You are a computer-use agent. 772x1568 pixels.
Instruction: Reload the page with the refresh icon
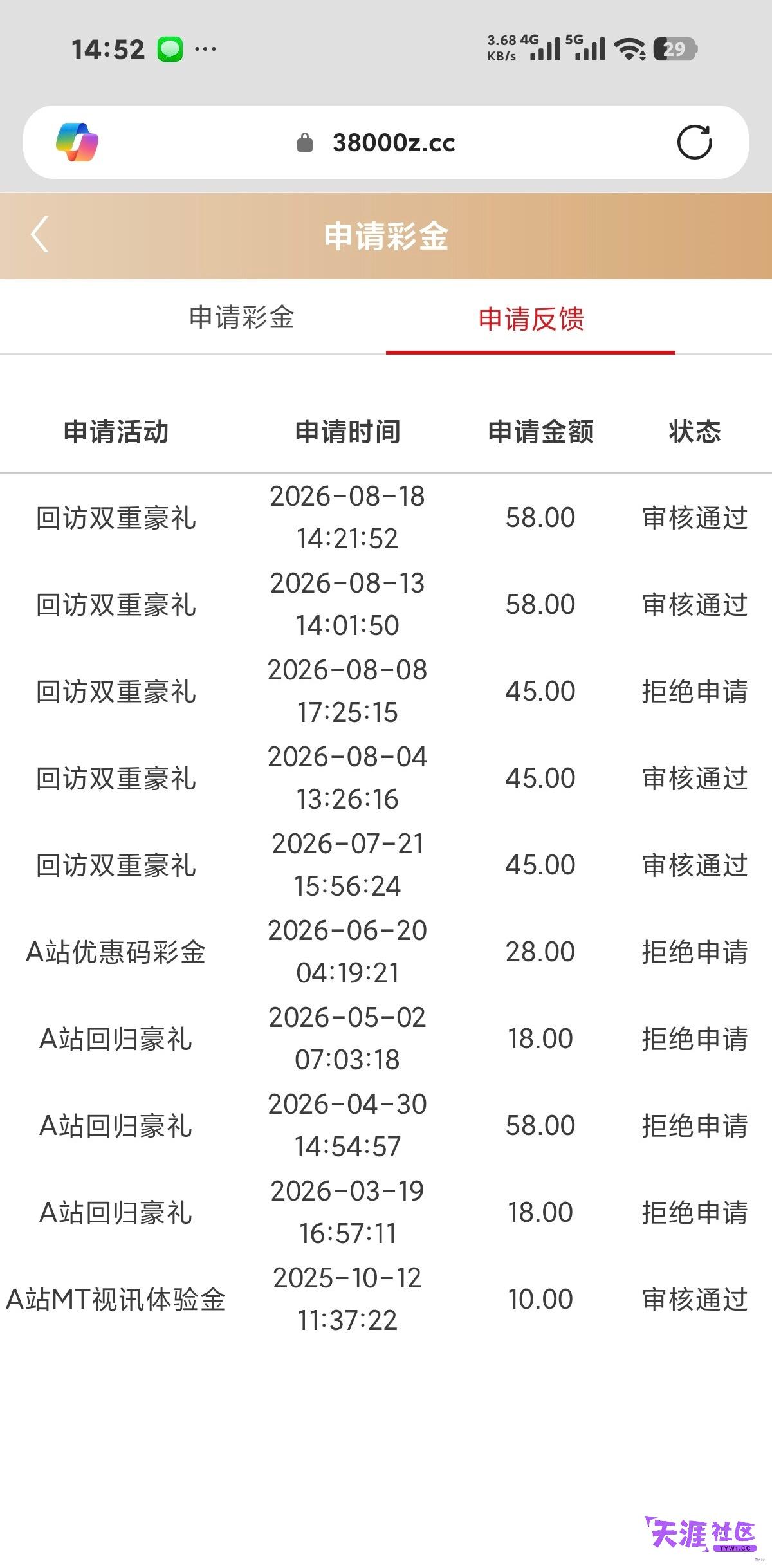695,142
